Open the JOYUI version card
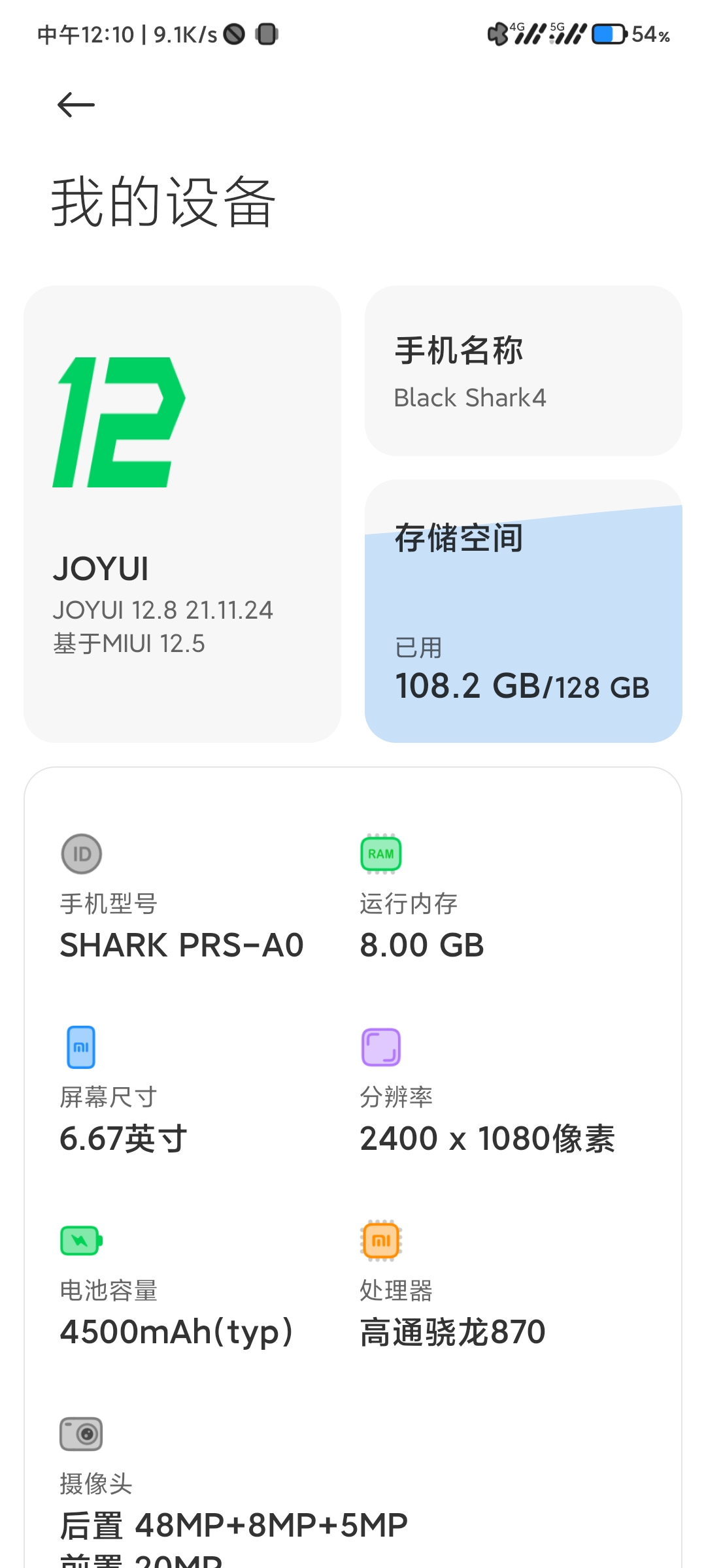 (x=182, y=514)
